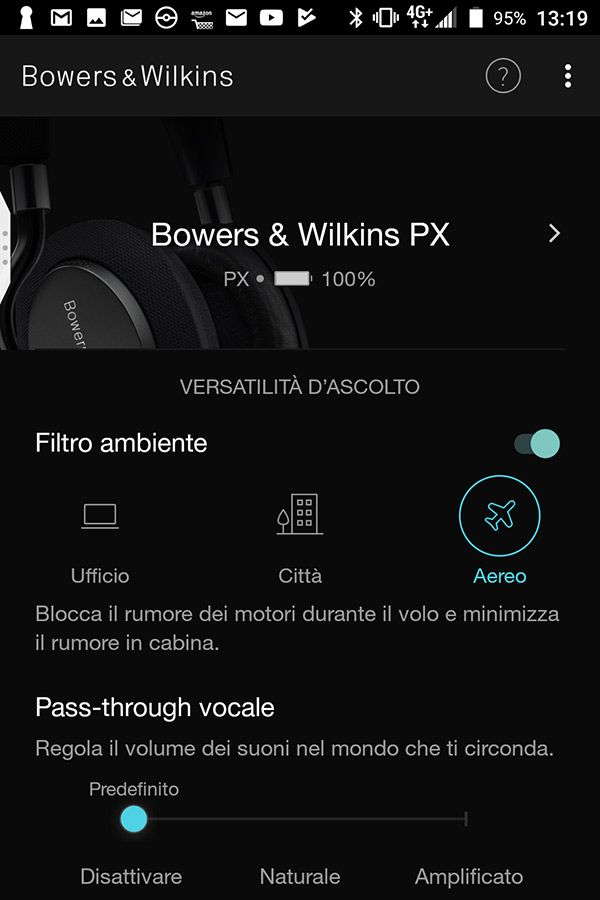Turn off the Filtro ambiente switch
Screen dimensions: 600x900
pyautogui.click(x=537, y=444)
